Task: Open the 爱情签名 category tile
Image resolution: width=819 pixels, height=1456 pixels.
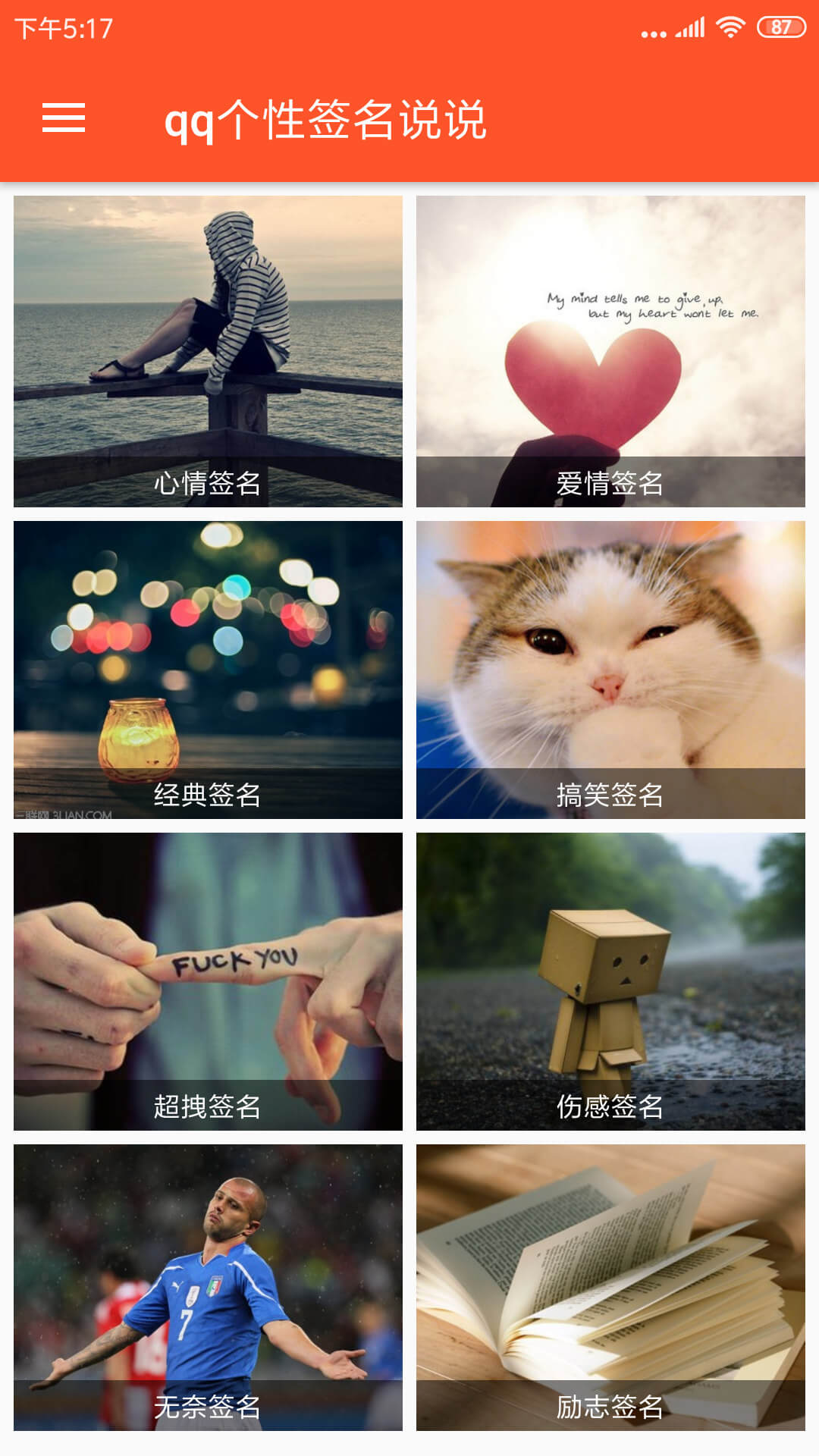Action: [610, 351]
